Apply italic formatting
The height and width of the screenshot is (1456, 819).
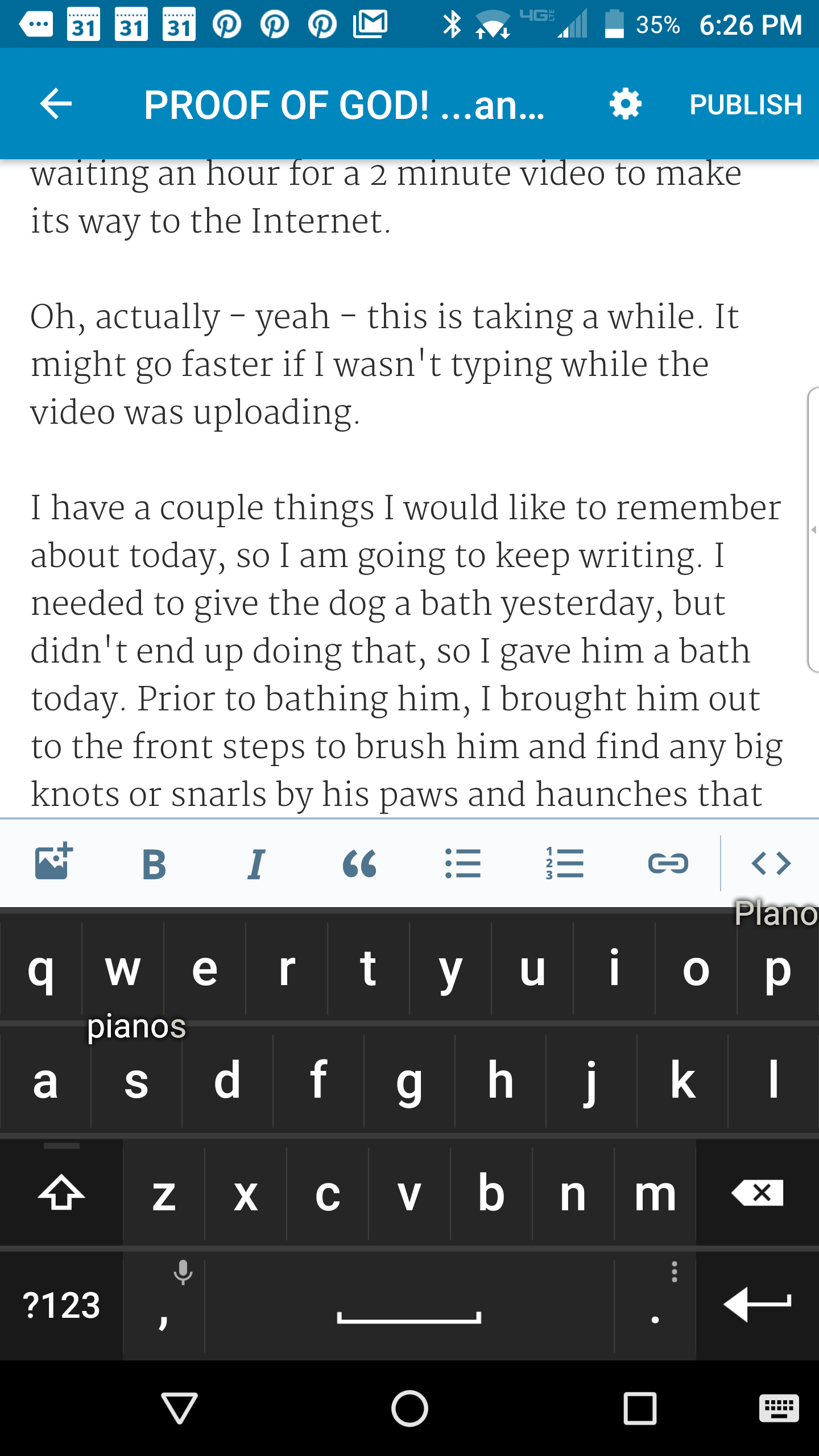pyautogui.click(x=257, y=864)
